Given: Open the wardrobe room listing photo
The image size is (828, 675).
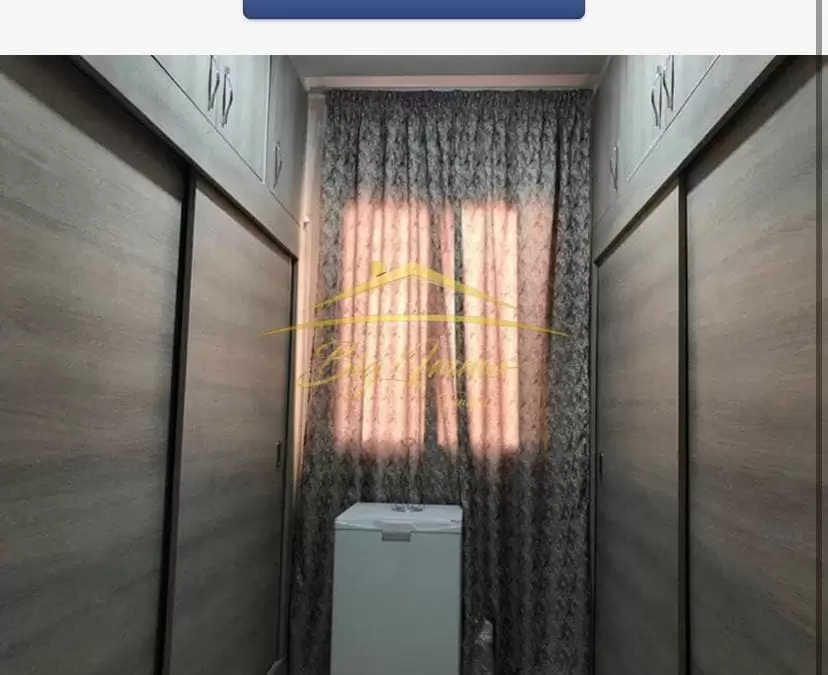Looking at the screenshot, I should pyautogui.click(x=413, y=365).
